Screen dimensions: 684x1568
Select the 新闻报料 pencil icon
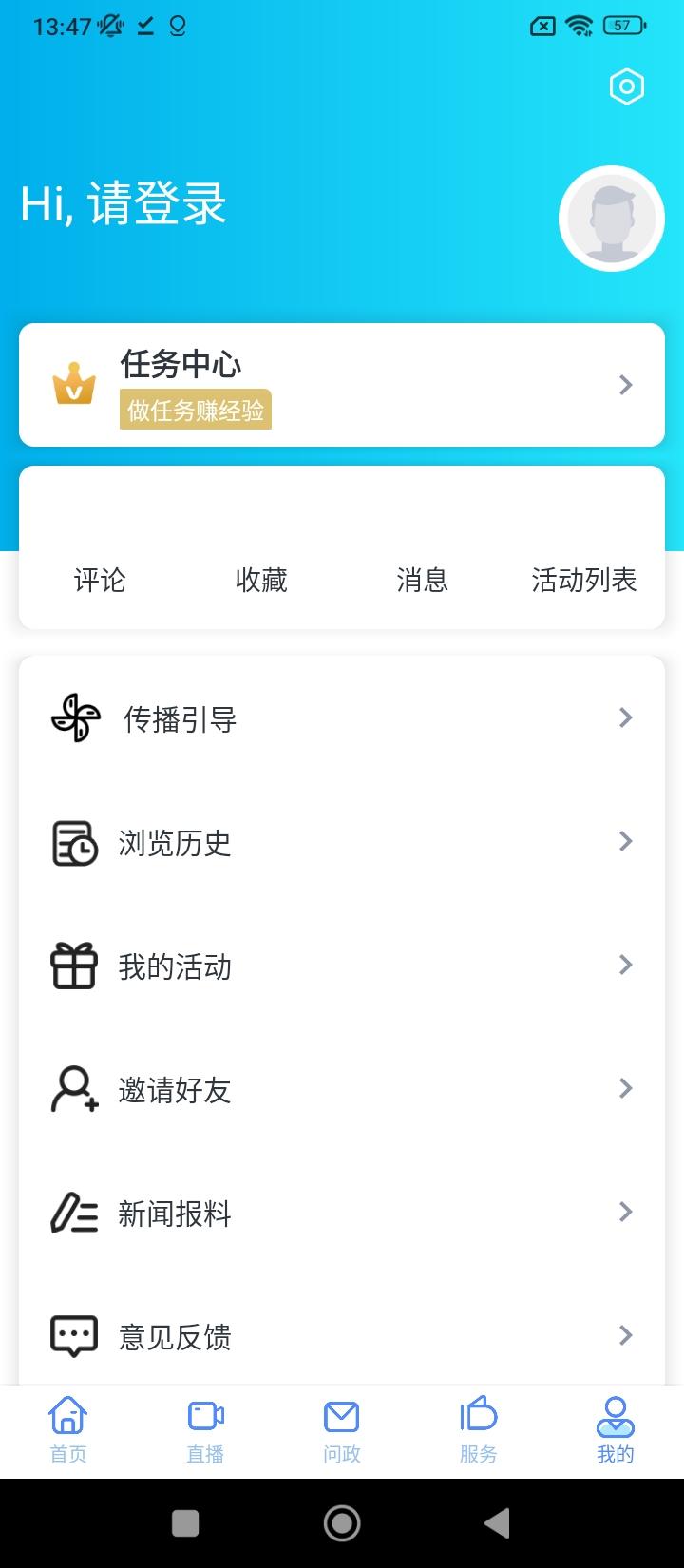74,1214
